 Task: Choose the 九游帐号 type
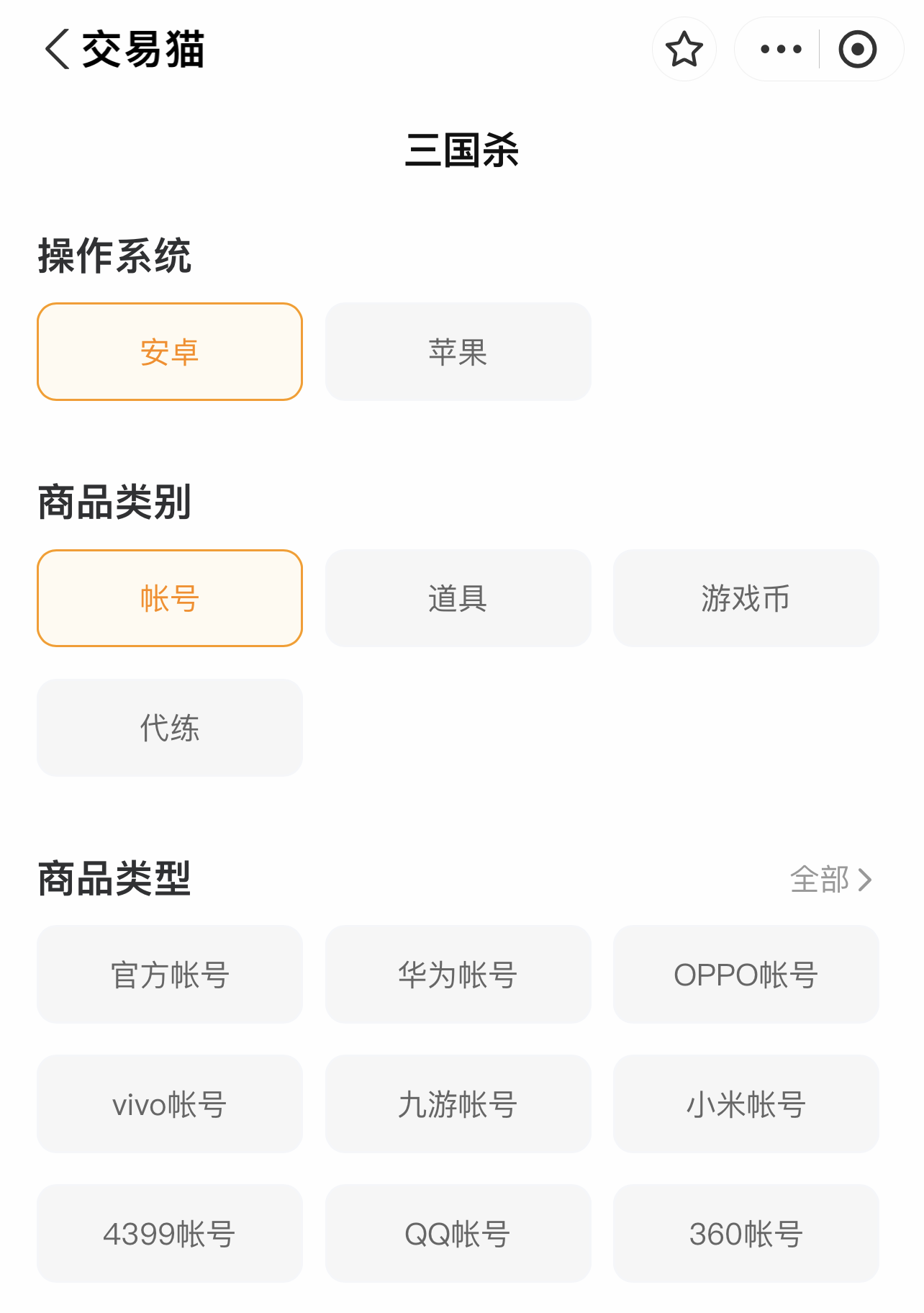pyautogui.click(x=458, y=1104)
